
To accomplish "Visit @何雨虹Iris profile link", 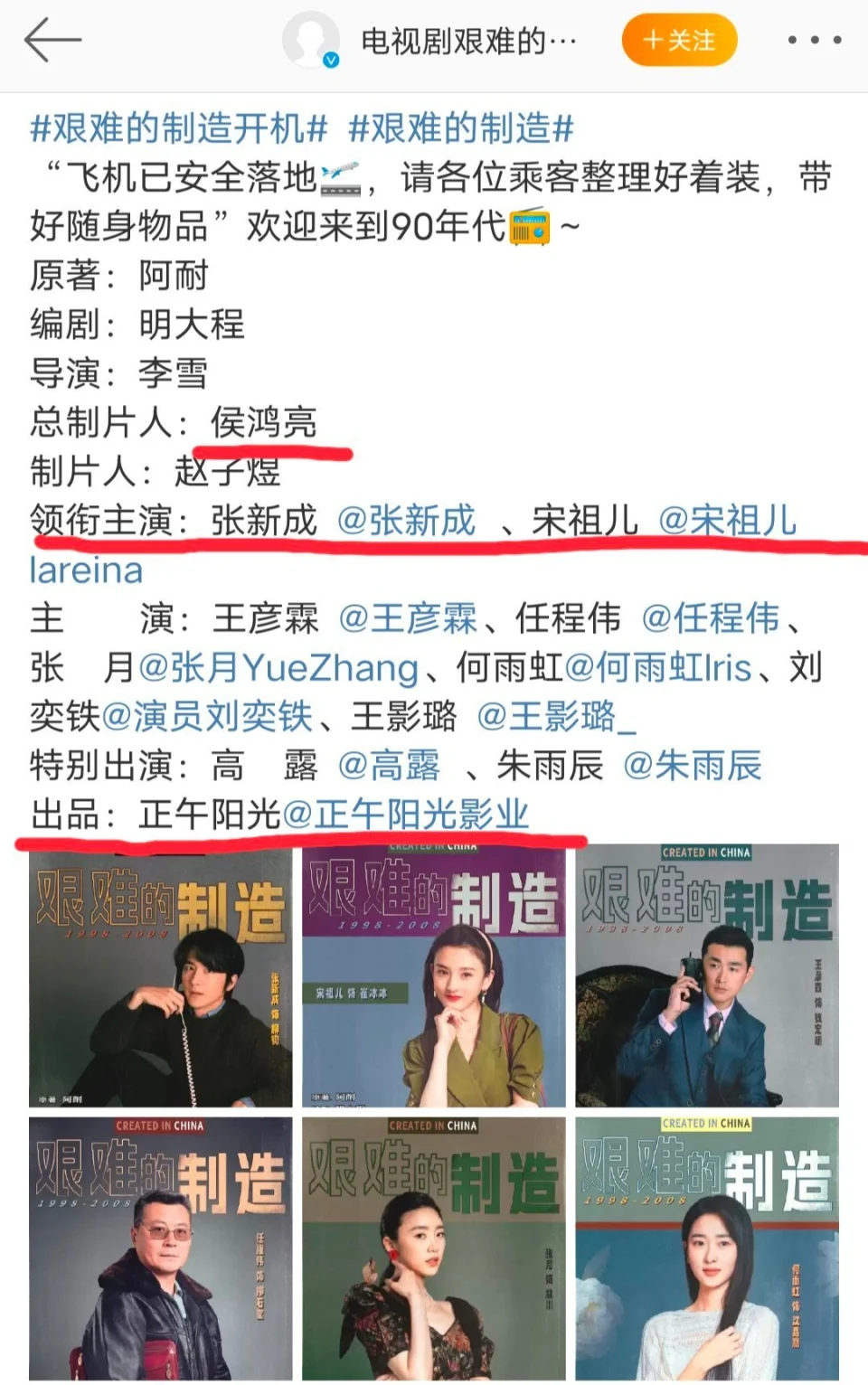I will [x=658, y=668].
